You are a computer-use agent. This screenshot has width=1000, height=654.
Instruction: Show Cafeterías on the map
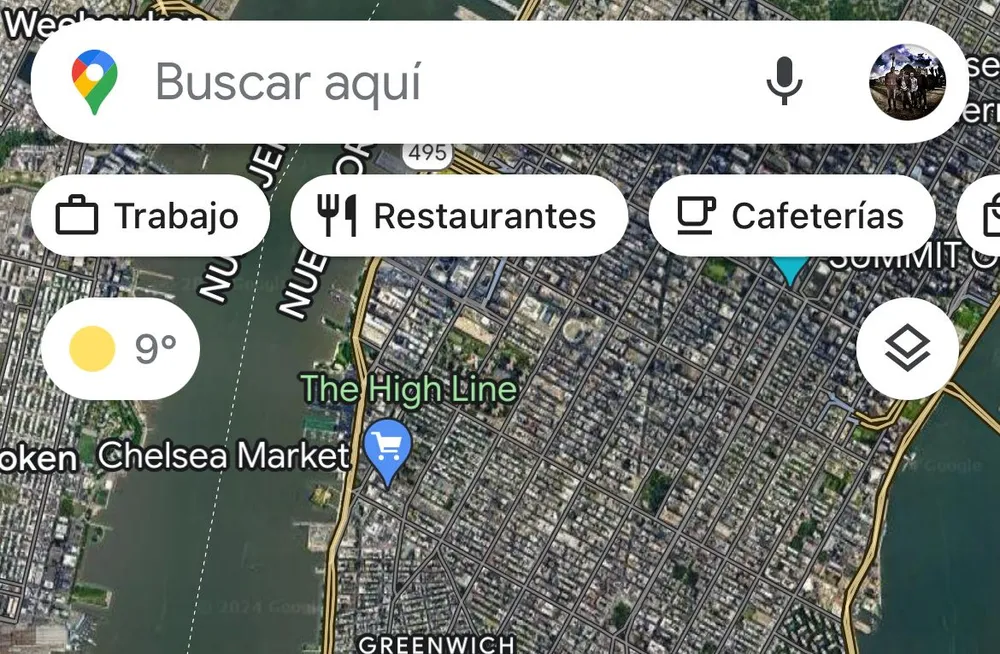click(792, 216)
